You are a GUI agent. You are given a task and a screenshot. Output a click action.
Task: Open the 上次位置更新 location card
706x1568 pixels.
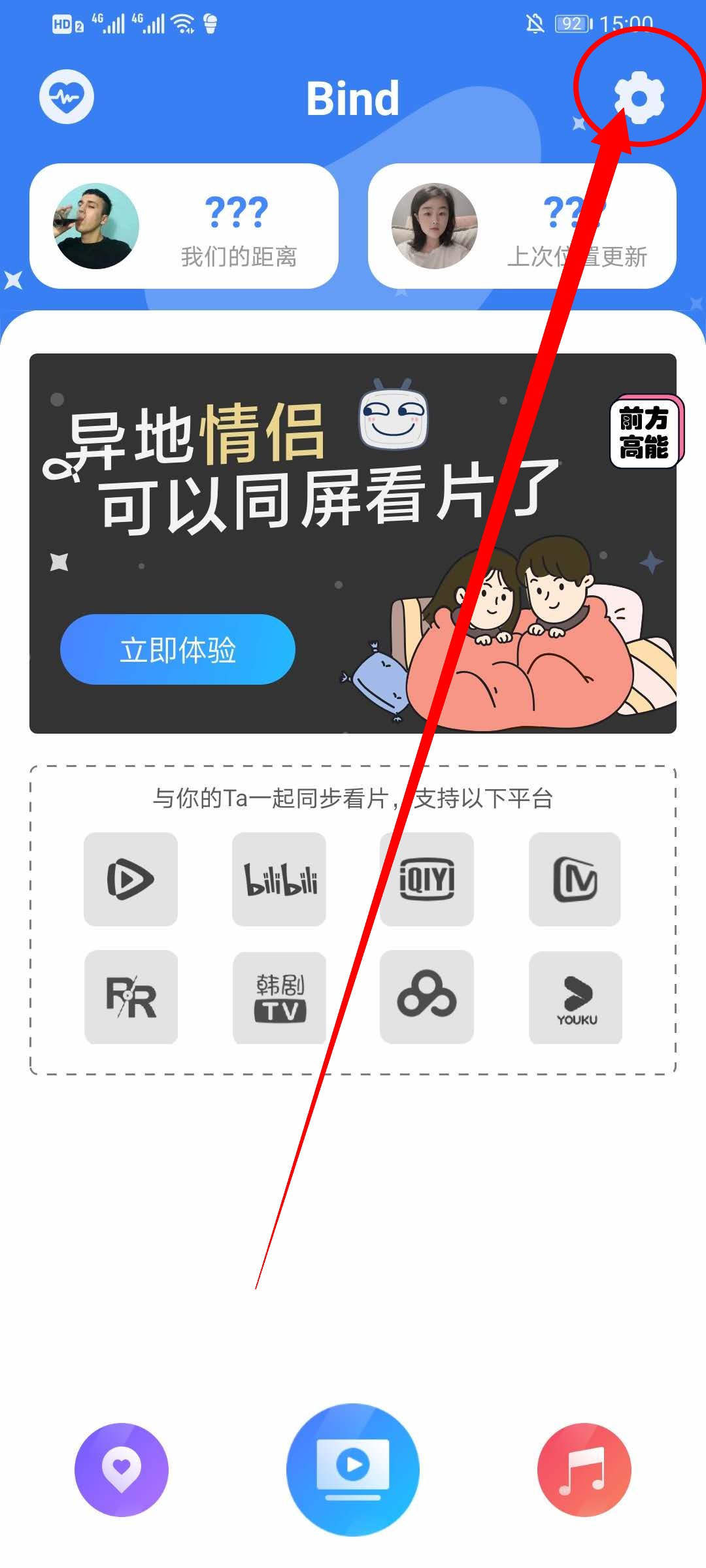(522, 226)
